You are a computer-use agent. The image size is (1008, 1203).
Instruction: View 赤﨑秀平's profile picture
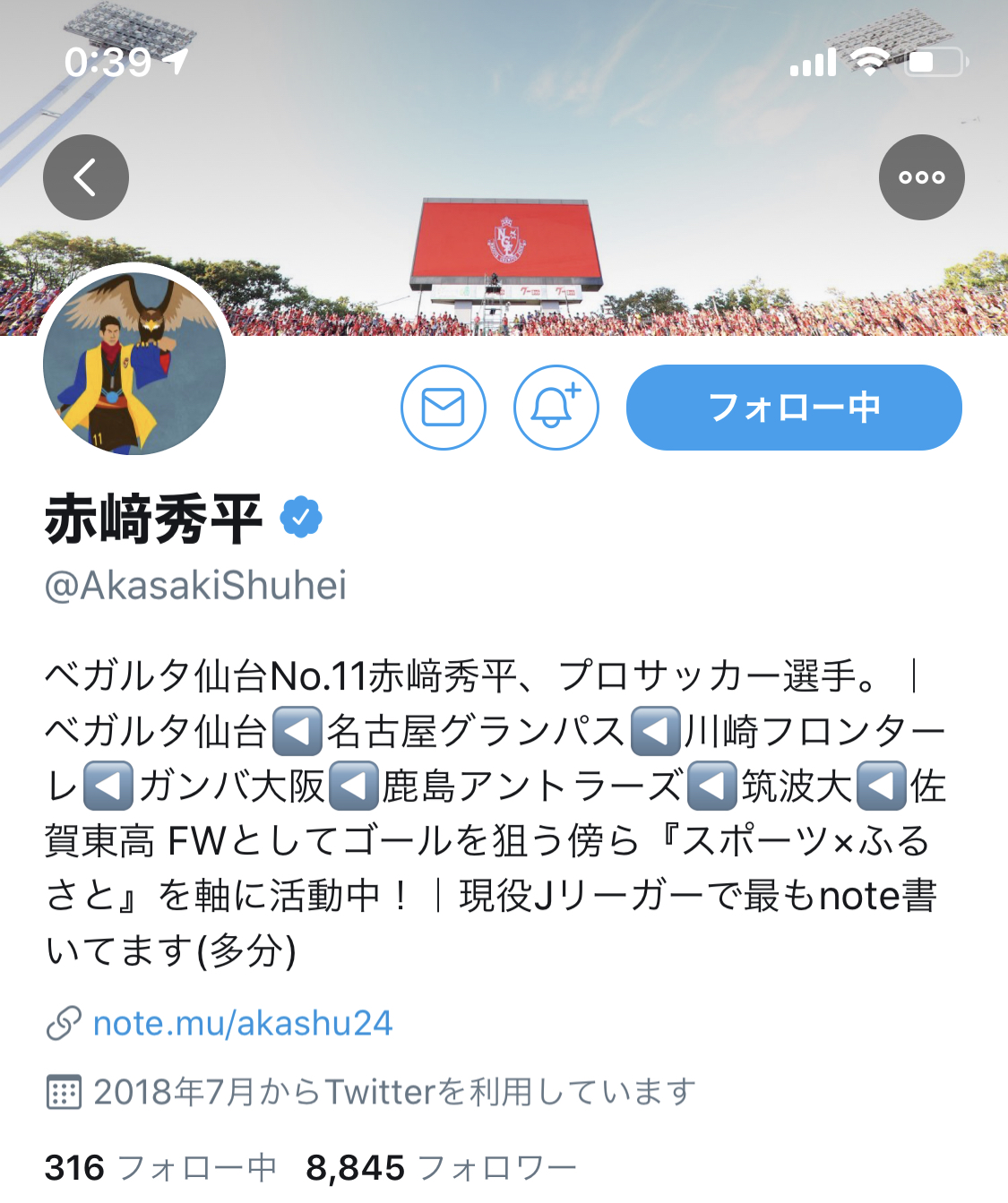(x=134, y=363)
